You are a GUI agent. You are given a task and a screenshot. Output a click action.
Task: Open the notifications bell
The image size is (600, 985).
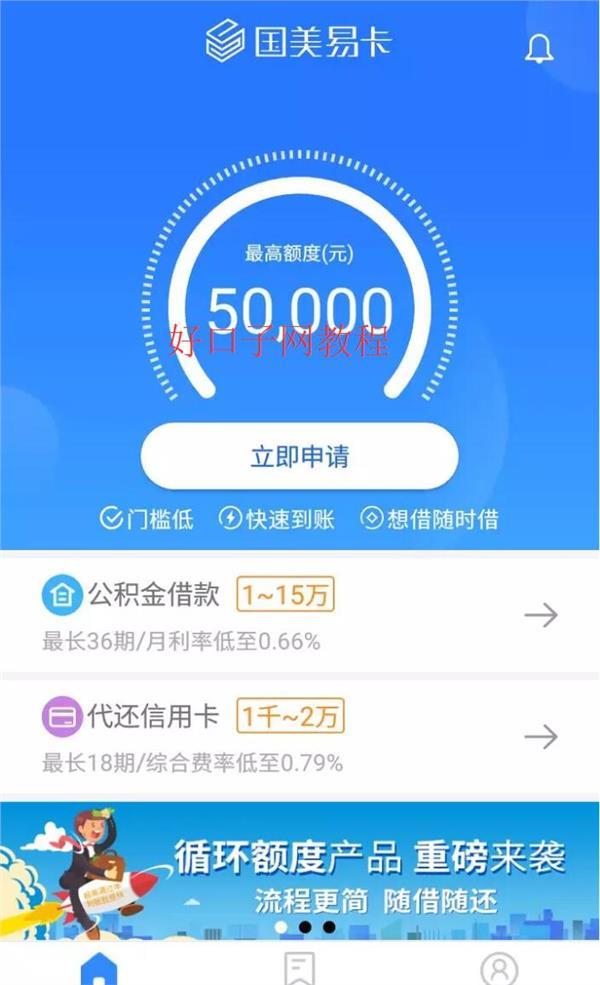(x=539, y=48)
